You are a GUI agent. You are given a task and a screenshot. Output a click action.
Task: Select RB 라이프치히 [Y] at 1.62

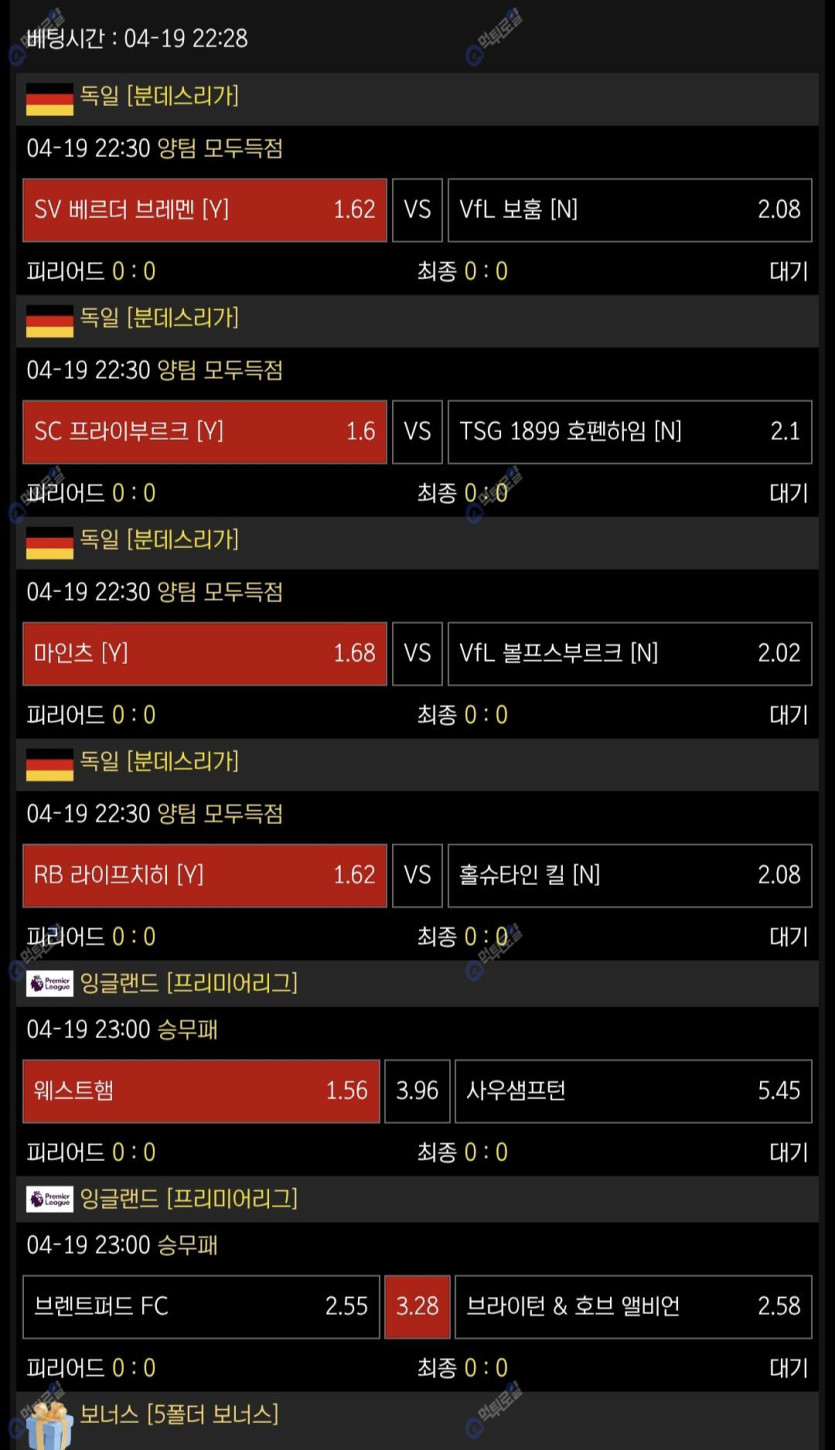click(205, 876)
